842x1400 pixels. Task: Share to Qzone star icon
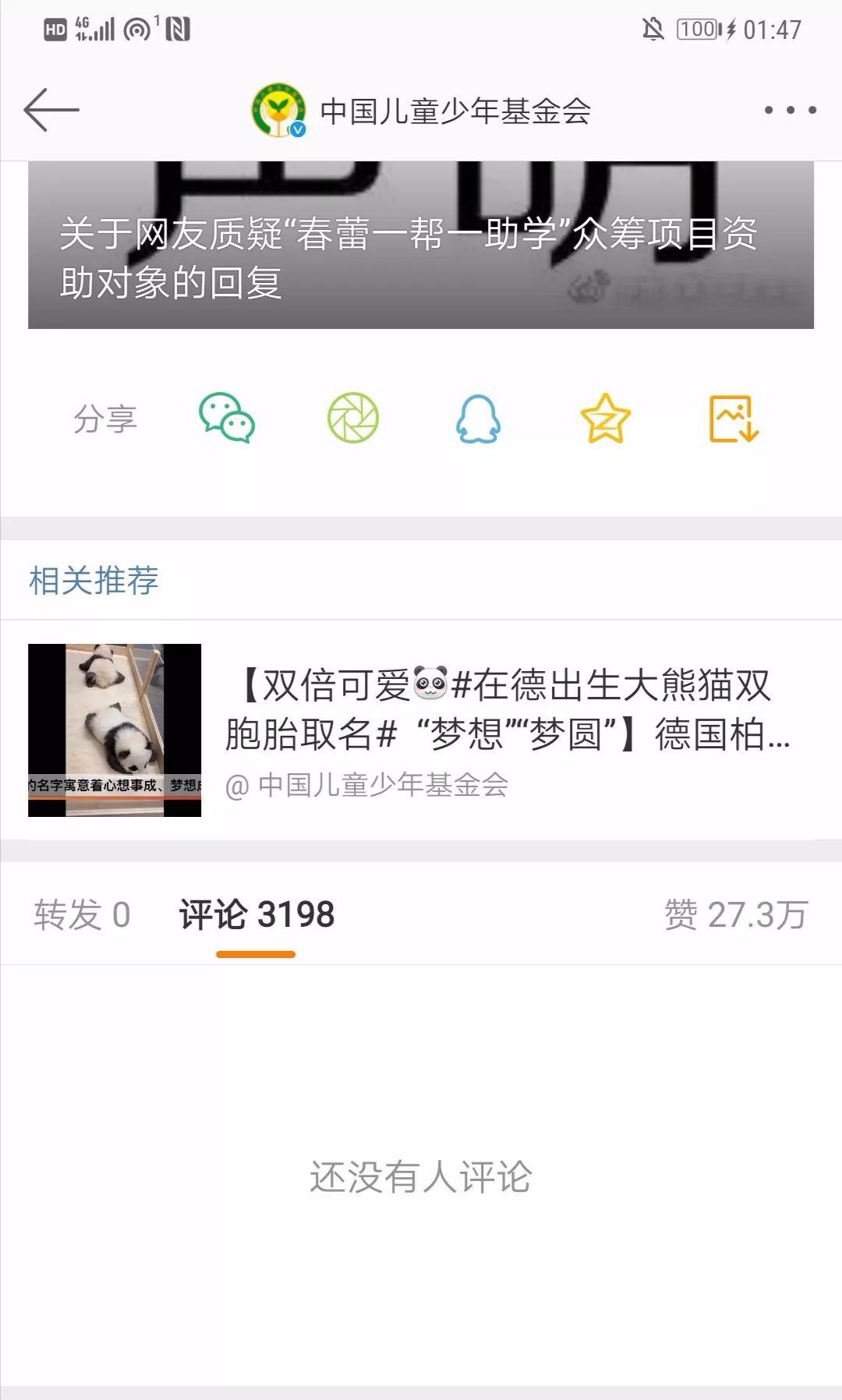point(605,419)
